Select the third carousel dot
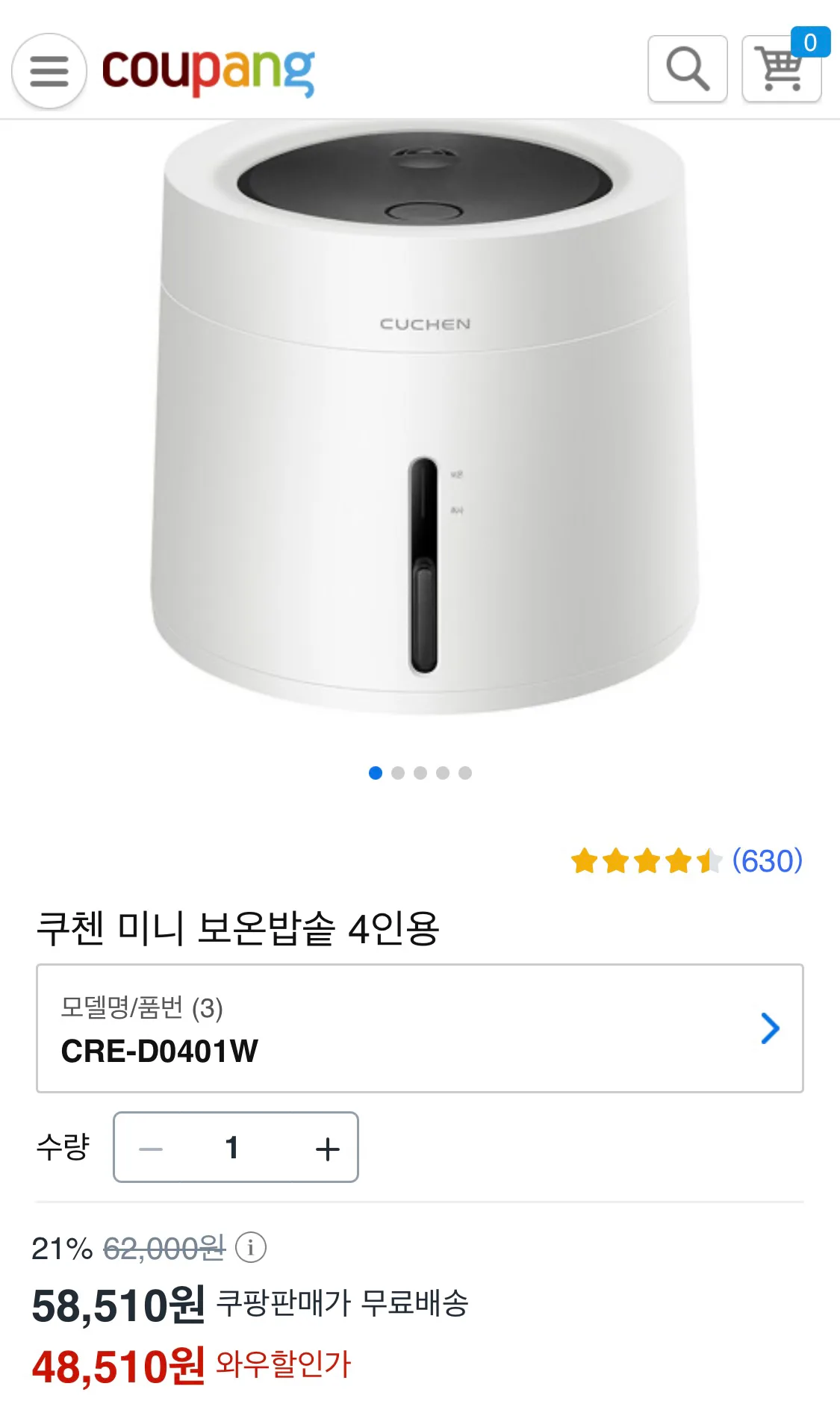The width and height of the screenshot is (840, 1407). [x=421, y=773]
